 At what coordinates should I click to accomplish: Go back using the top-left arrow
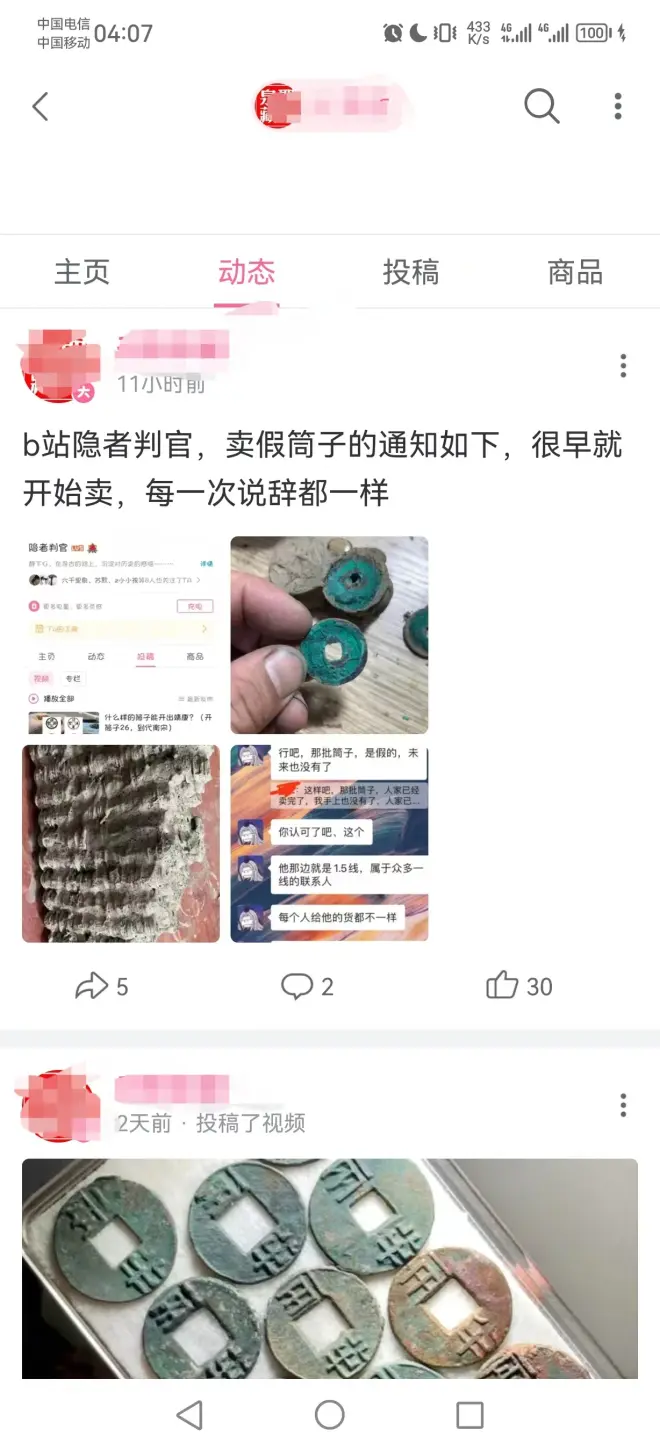(x=41, y=107)
